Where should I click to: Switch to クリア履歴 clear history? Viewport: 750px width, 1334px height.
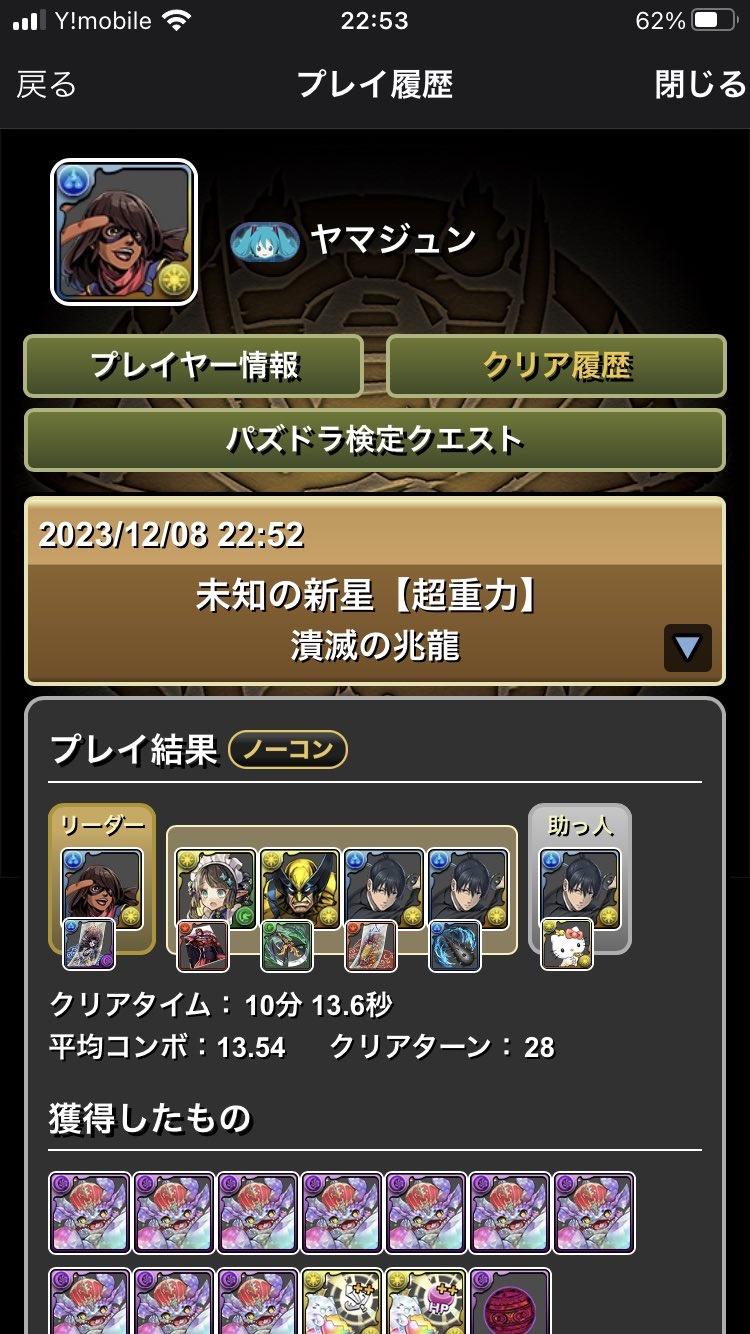[556, 366]
